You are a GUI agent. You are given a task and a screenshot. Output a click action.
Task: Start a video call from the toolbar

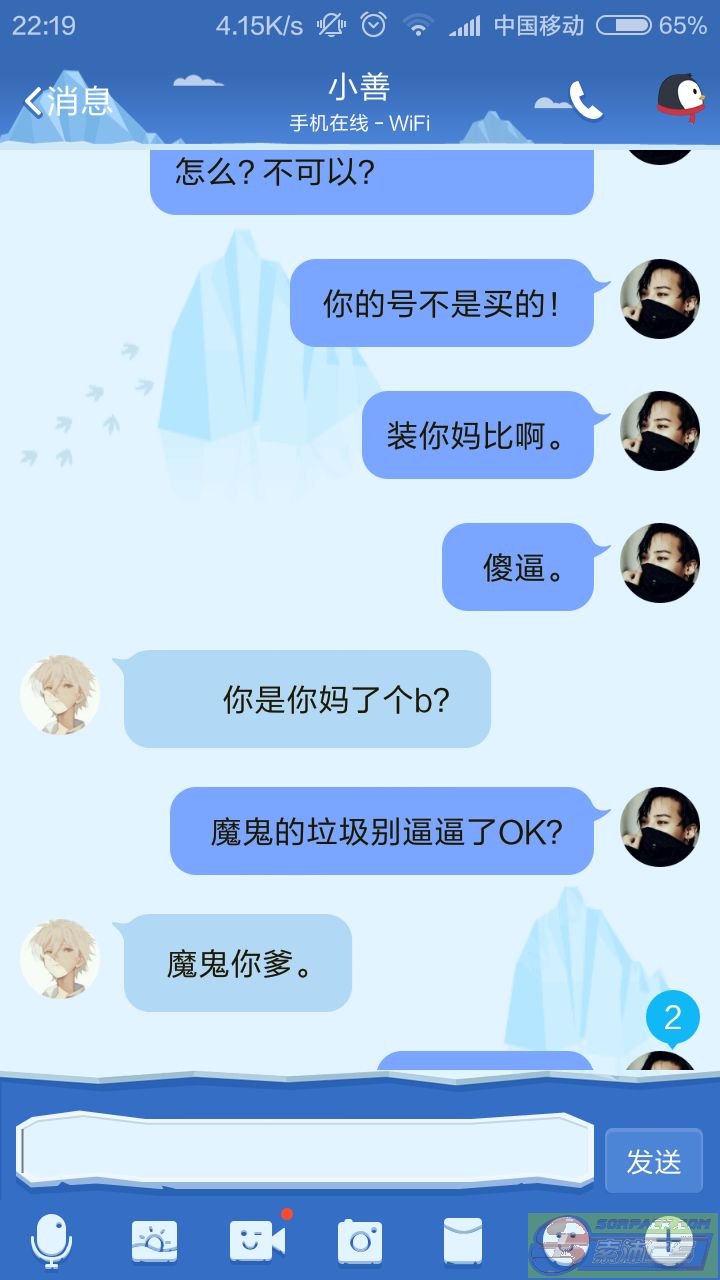[x=258, y=1241]
